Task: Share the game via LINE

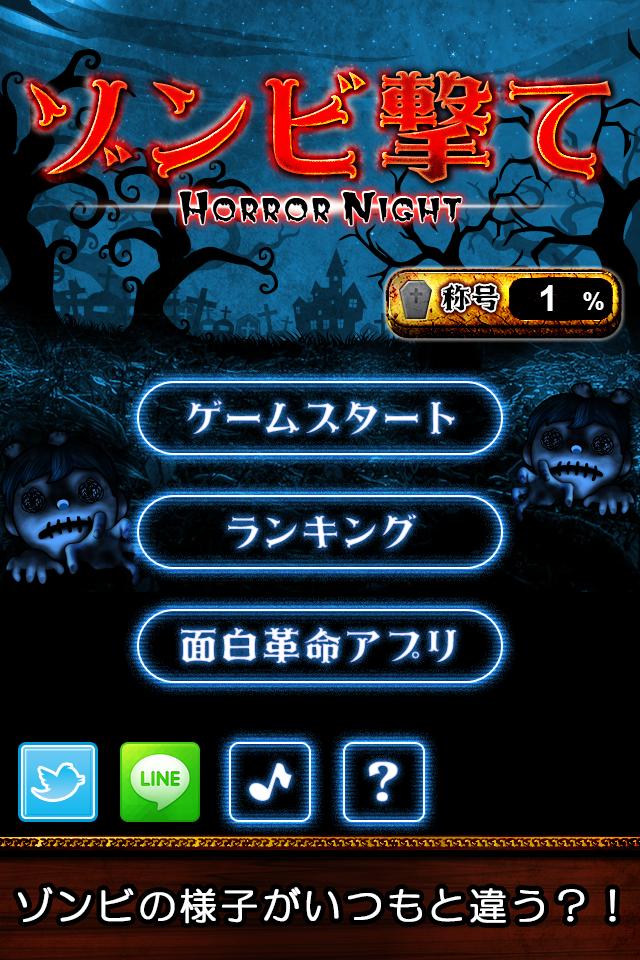Action: [160, 782]
